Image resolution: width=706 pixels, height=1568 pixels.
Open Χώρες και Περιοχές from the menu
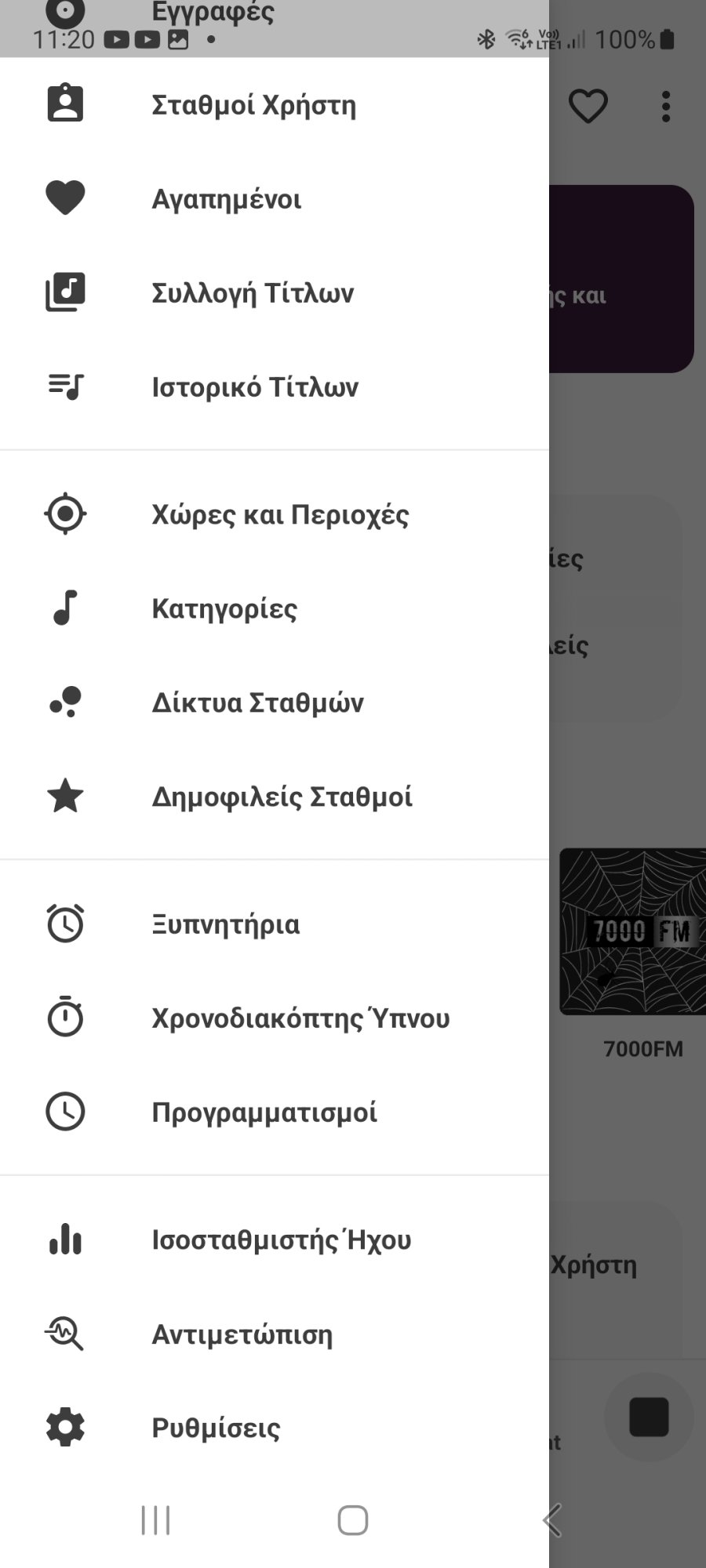[x=280, y=514]
